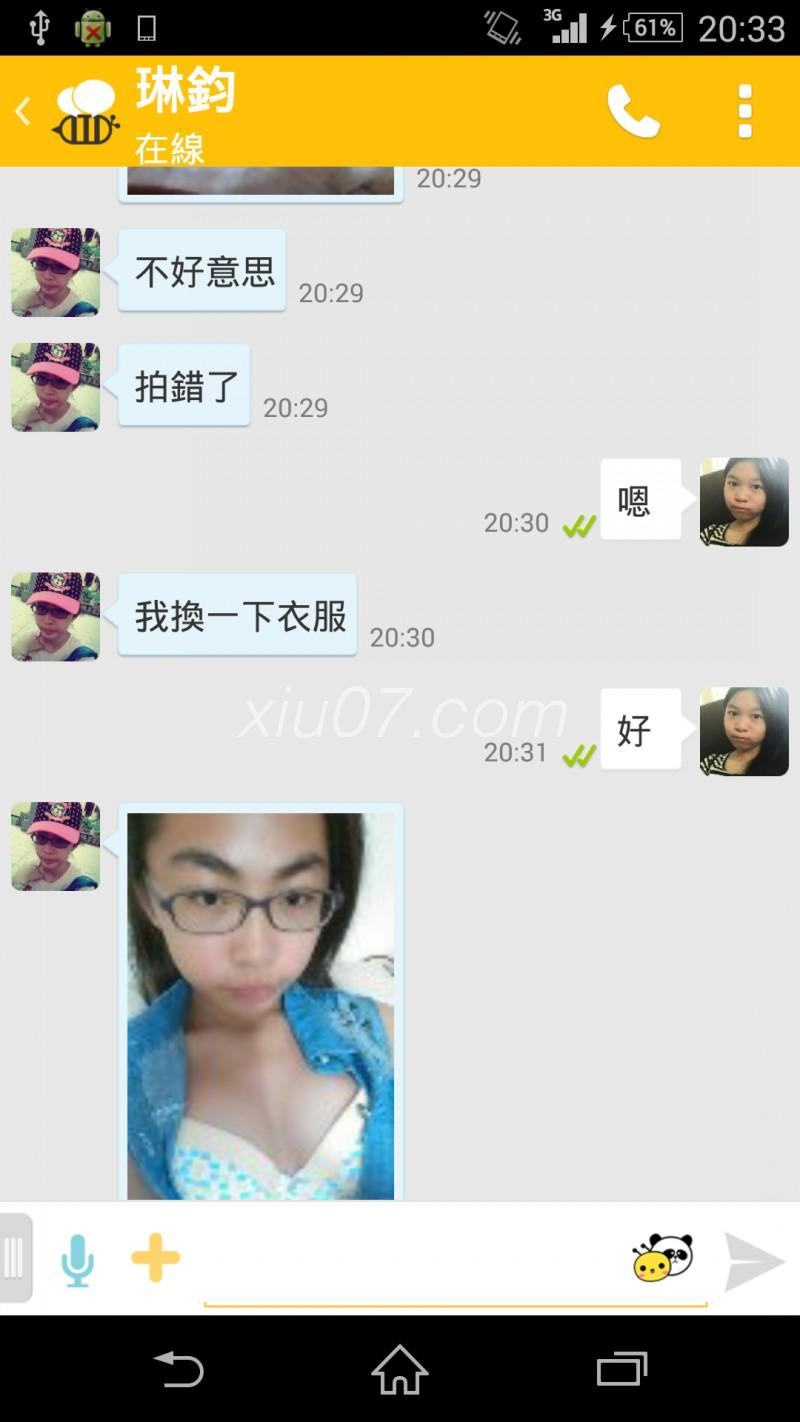Focus the message input field

click(410, 1260)
